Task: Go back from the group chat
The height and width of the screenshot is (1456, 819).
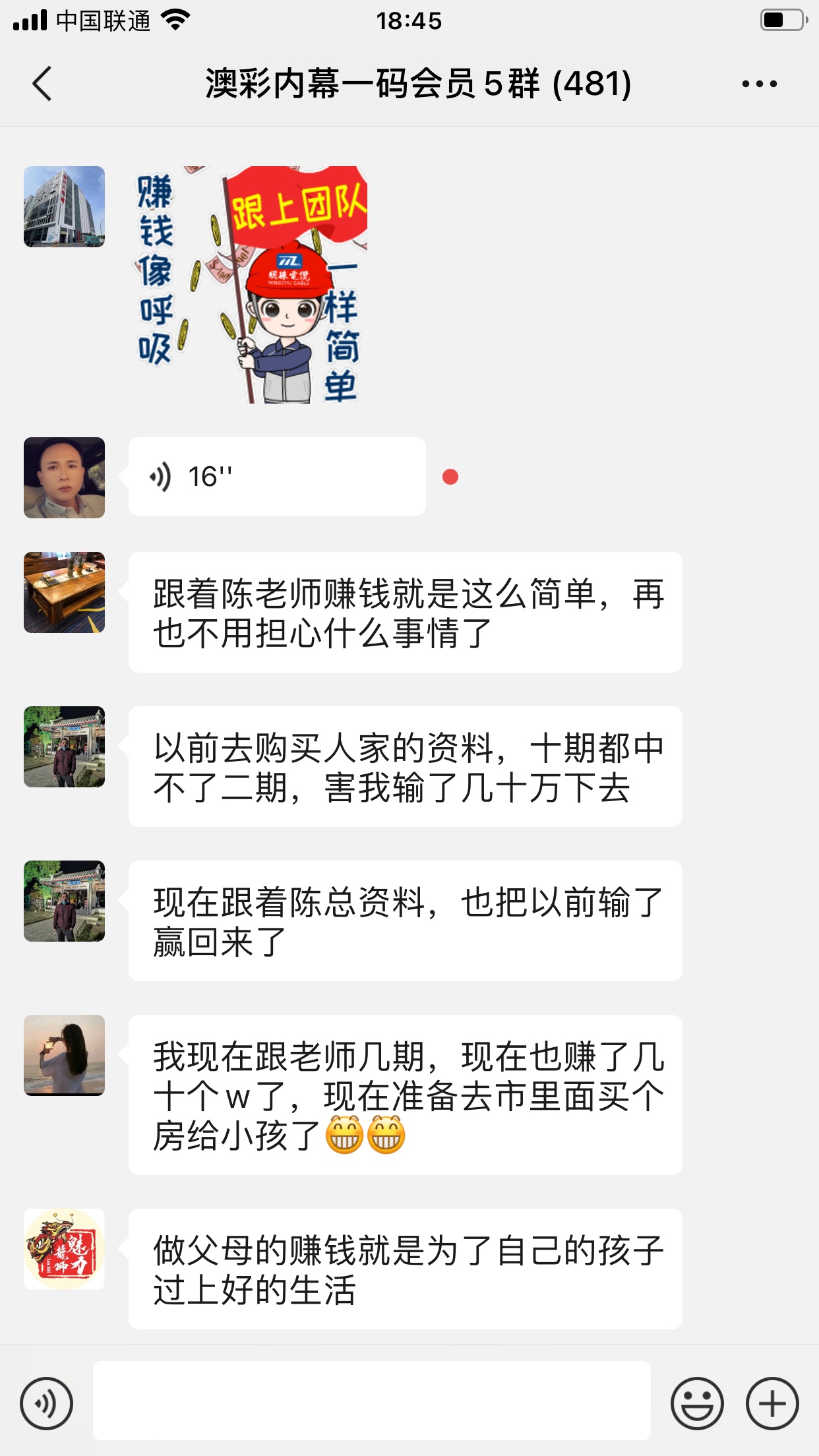Action: point(42,84)
